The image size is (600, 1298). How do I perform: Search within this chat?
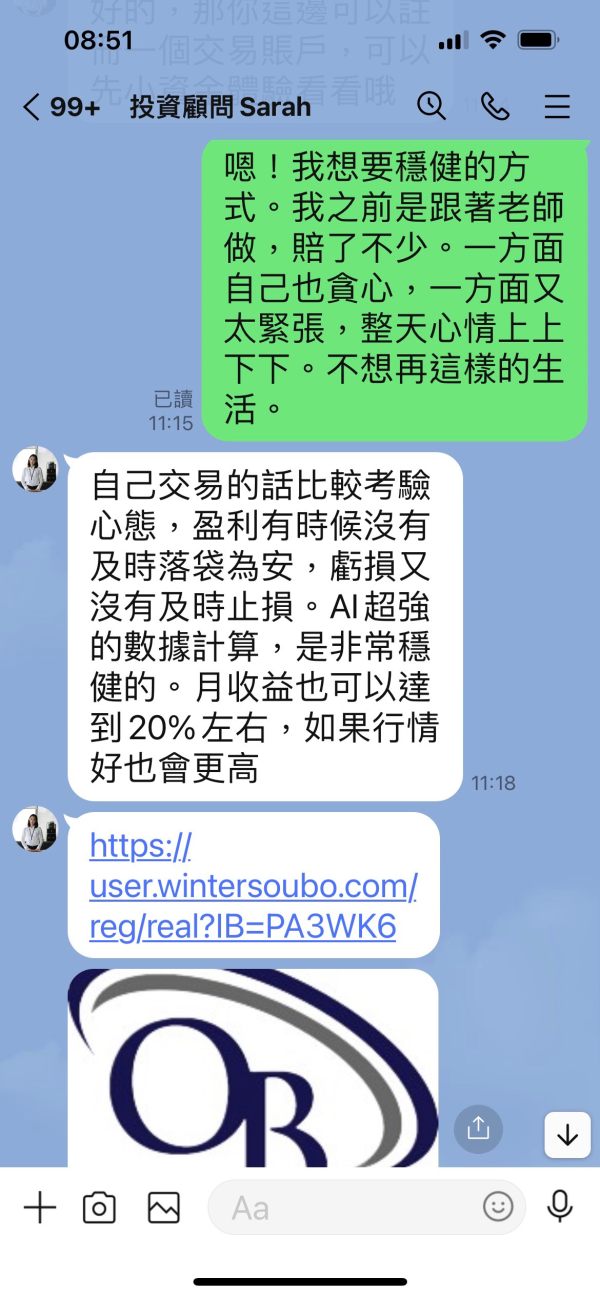coord(431,106)
